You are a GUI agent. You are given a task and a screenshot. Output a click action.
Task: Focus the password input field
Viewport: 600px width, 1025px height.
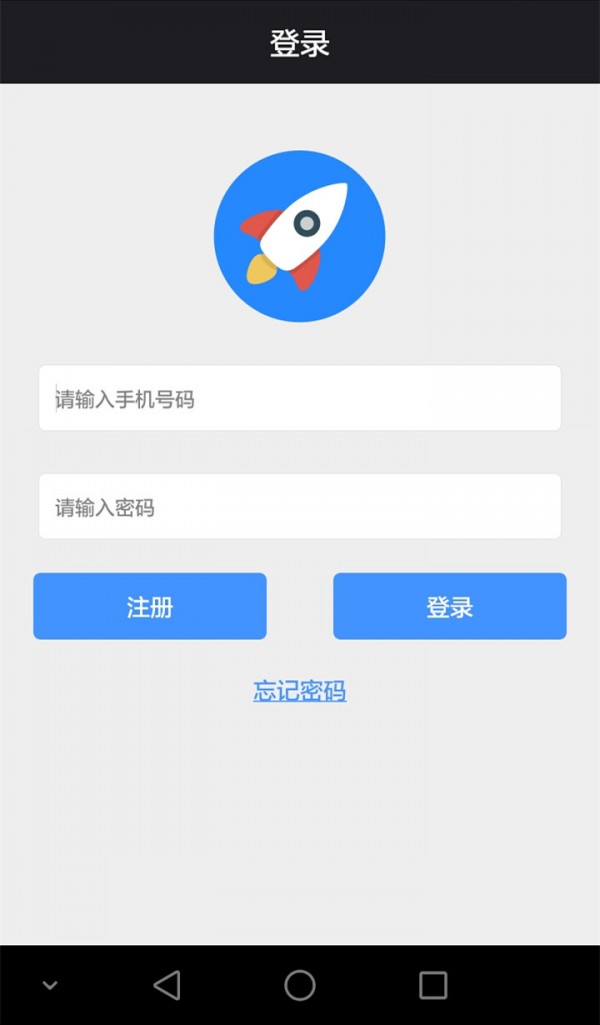[x=300, y=506]
